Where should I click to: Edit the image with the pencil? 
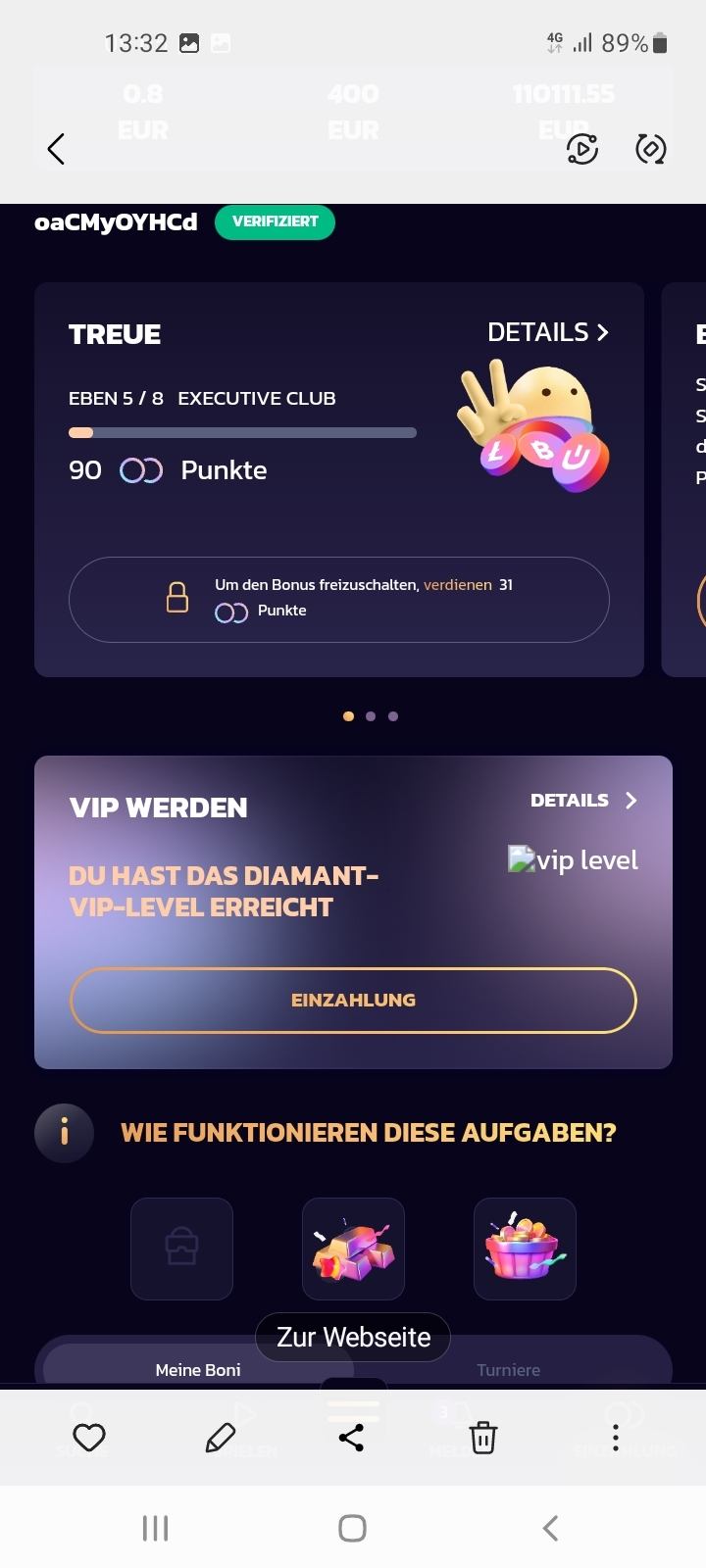(x=221, y=1438)
